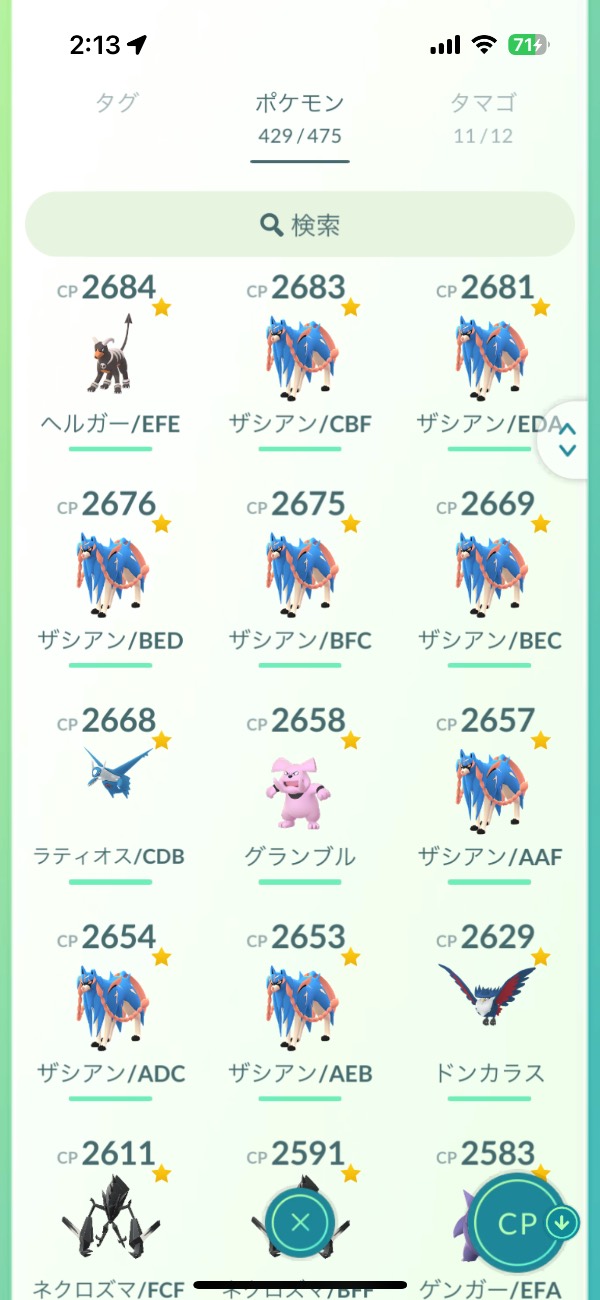Select ザシアン/ADC with CP 2654
The width and height of the screenshot is (600, 1300).
[x=110, y=1007]
